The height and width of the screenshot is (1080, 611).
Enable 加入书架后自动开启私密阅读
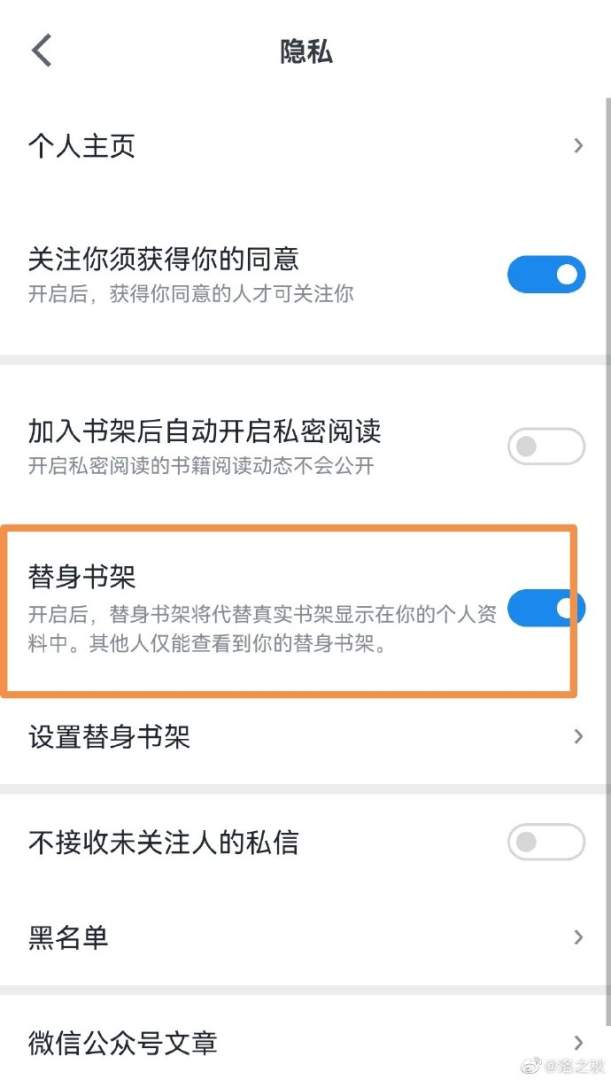(546, 445)
